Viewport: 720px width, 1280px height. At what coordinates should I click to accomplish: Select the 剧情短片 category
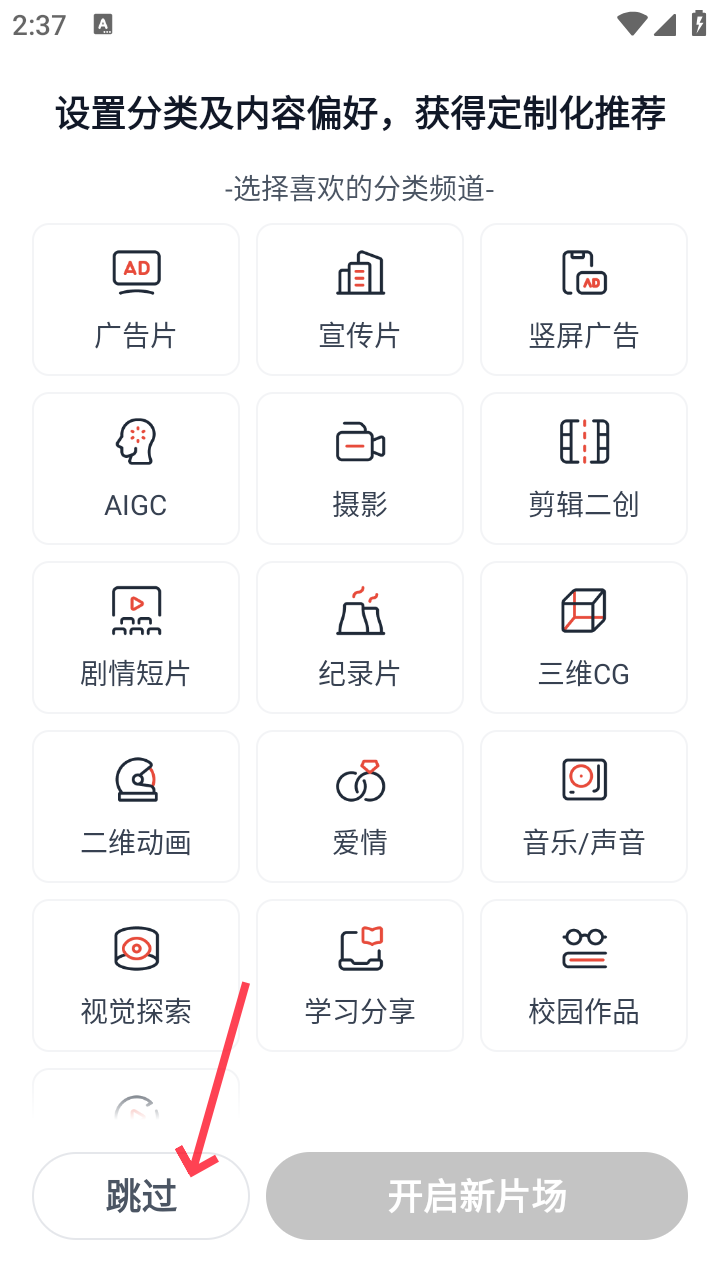(x=136, y=637)
